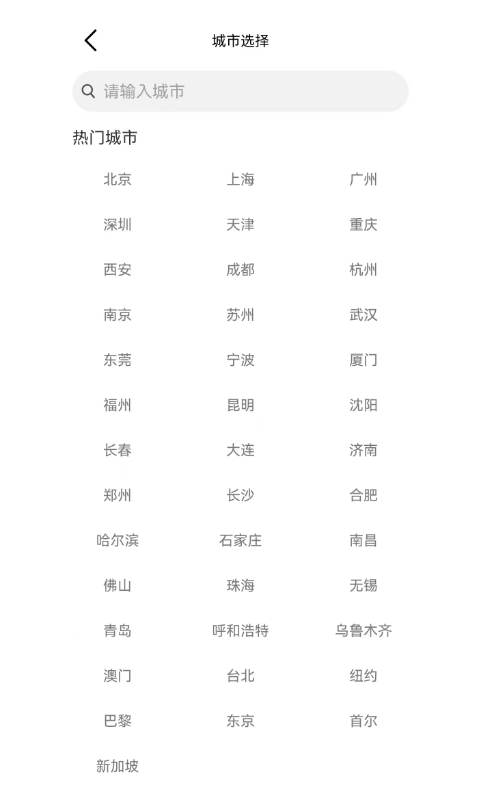
Task: Select 北京 from hot cities
Action: [117, 179]
